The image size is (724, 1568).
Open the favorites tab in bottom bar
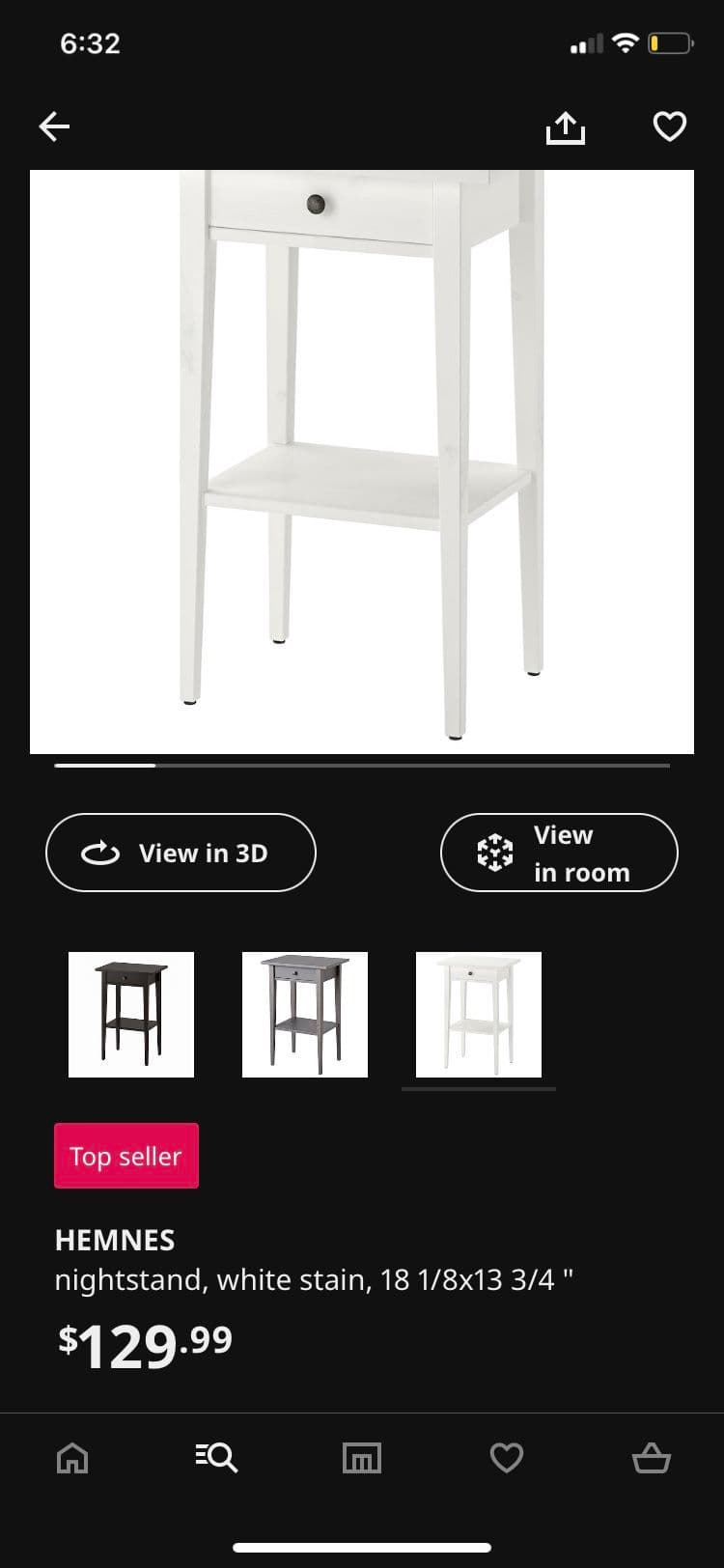click(507, 1458)
